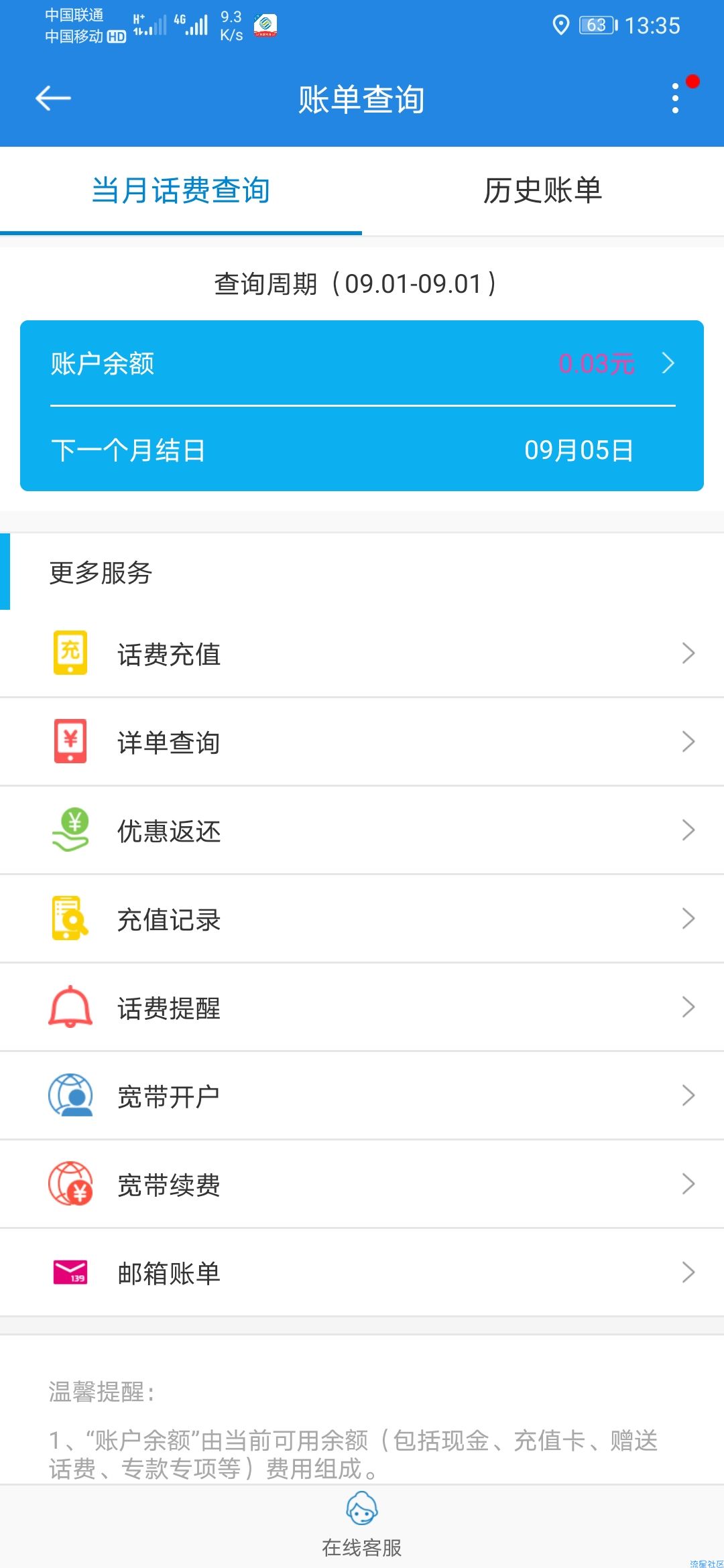This screenshot has width=724, height=1568.
Task: View 优惠返还 details
Action: [x=362, y=830]
